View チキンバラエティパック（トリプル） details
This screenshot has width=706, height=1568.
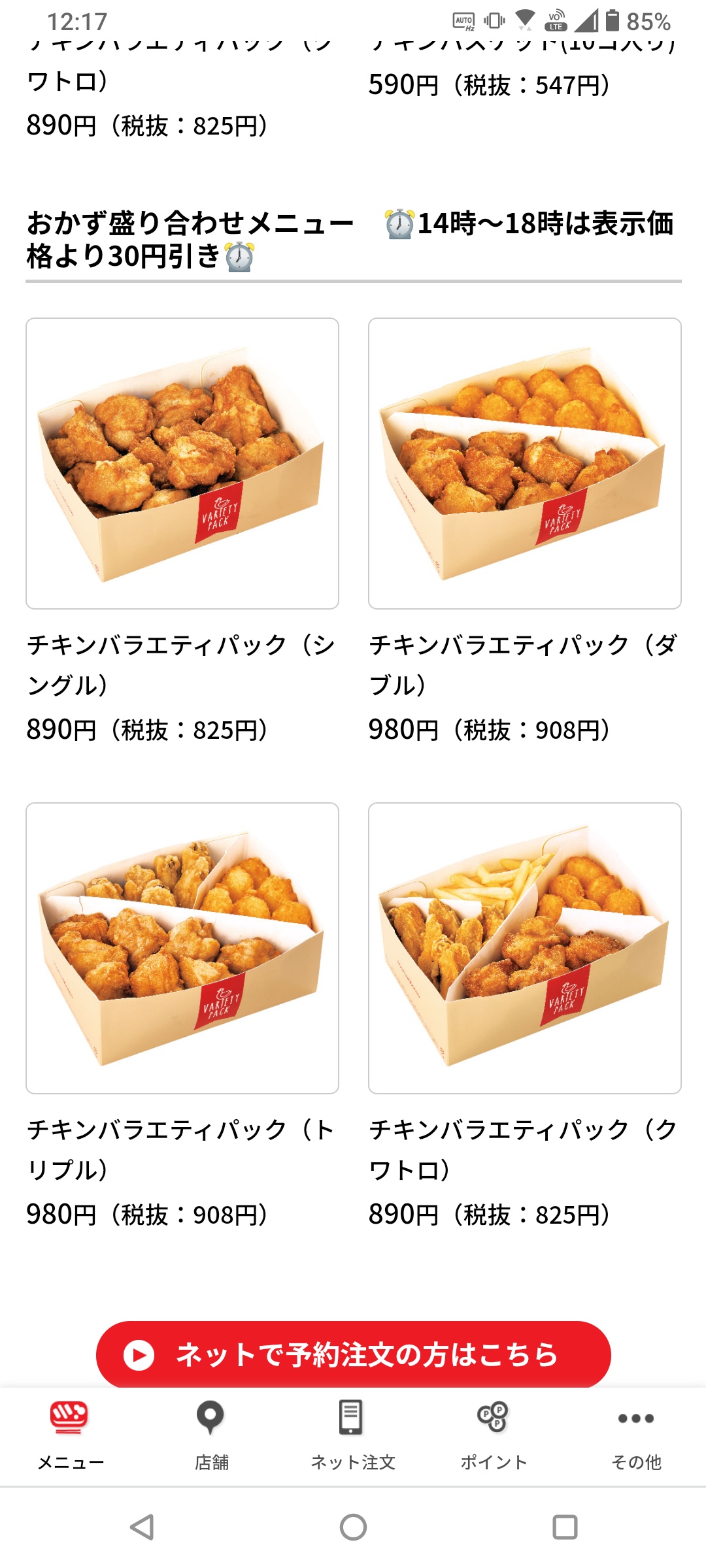pyautogui.click(x=182, y=948)
